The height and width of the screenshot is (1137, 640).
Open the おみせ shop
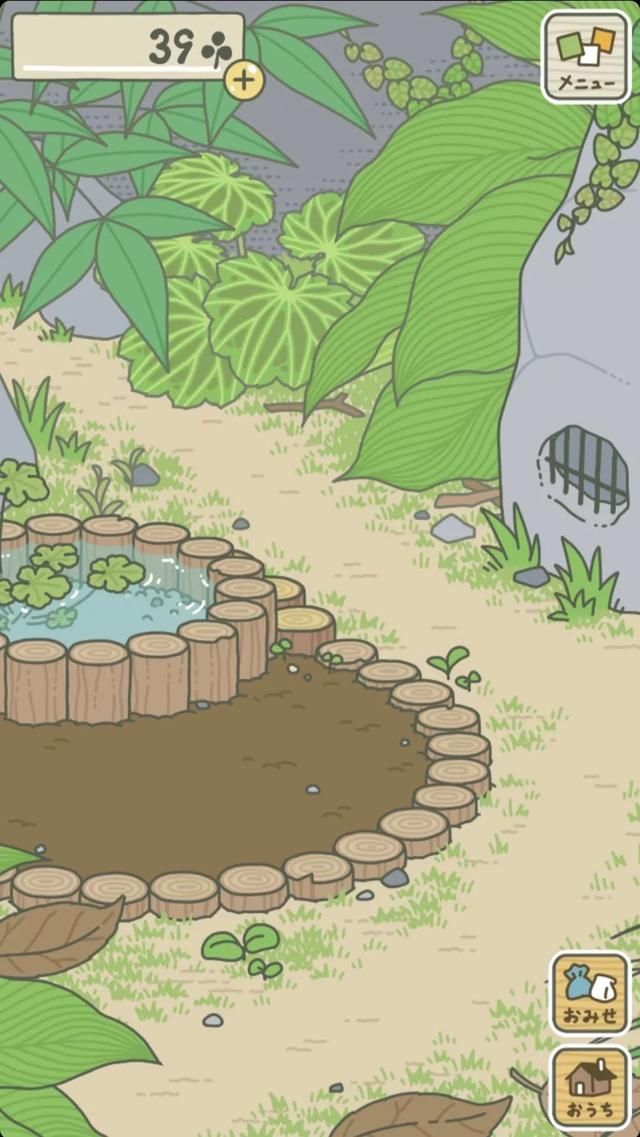pos(590,992)
